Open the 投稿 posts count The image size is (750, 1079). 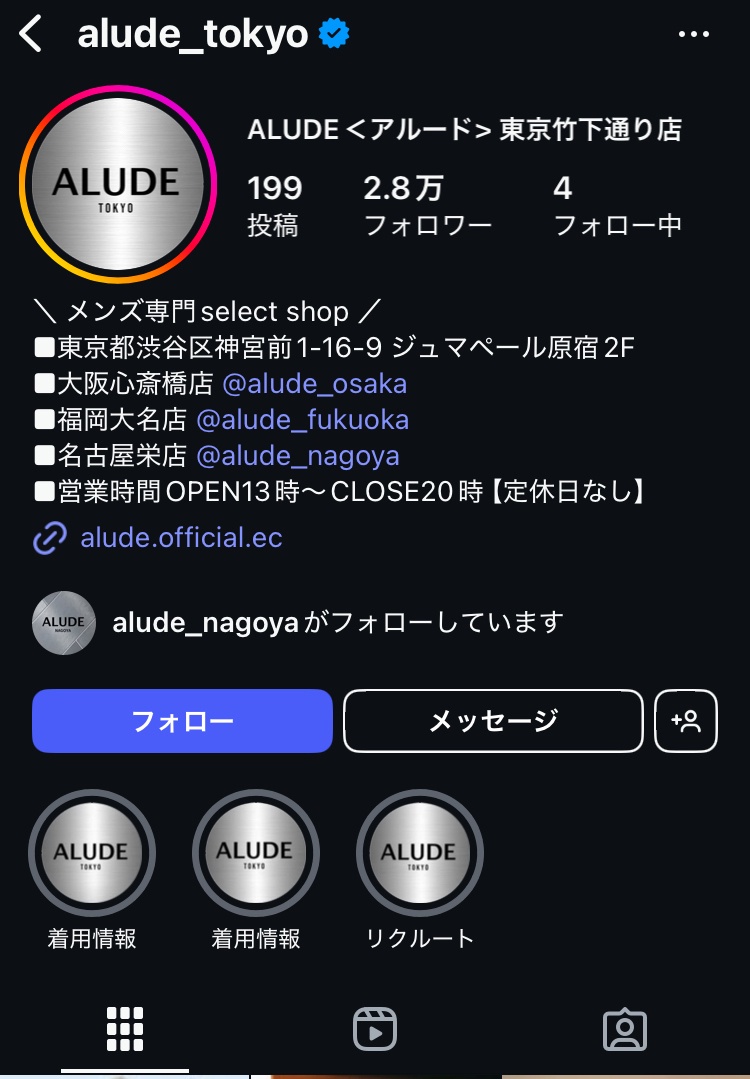(x=274, y=205)
